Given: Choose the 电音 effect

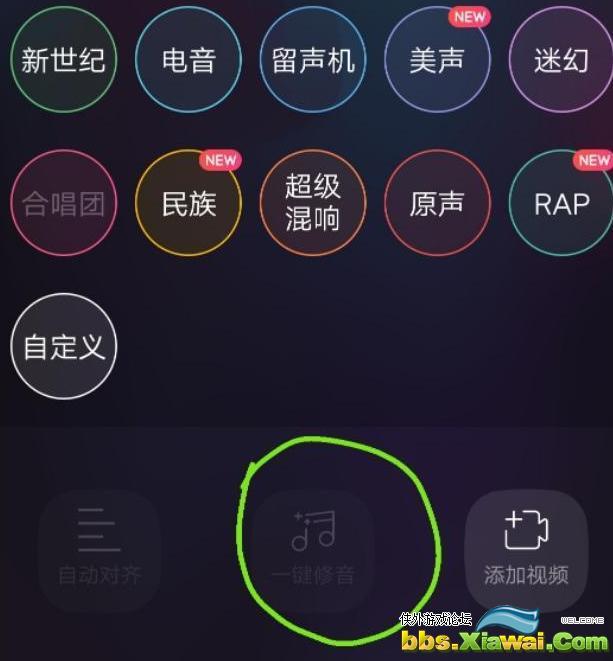Looking at the screenshot, I should point(188,59).
